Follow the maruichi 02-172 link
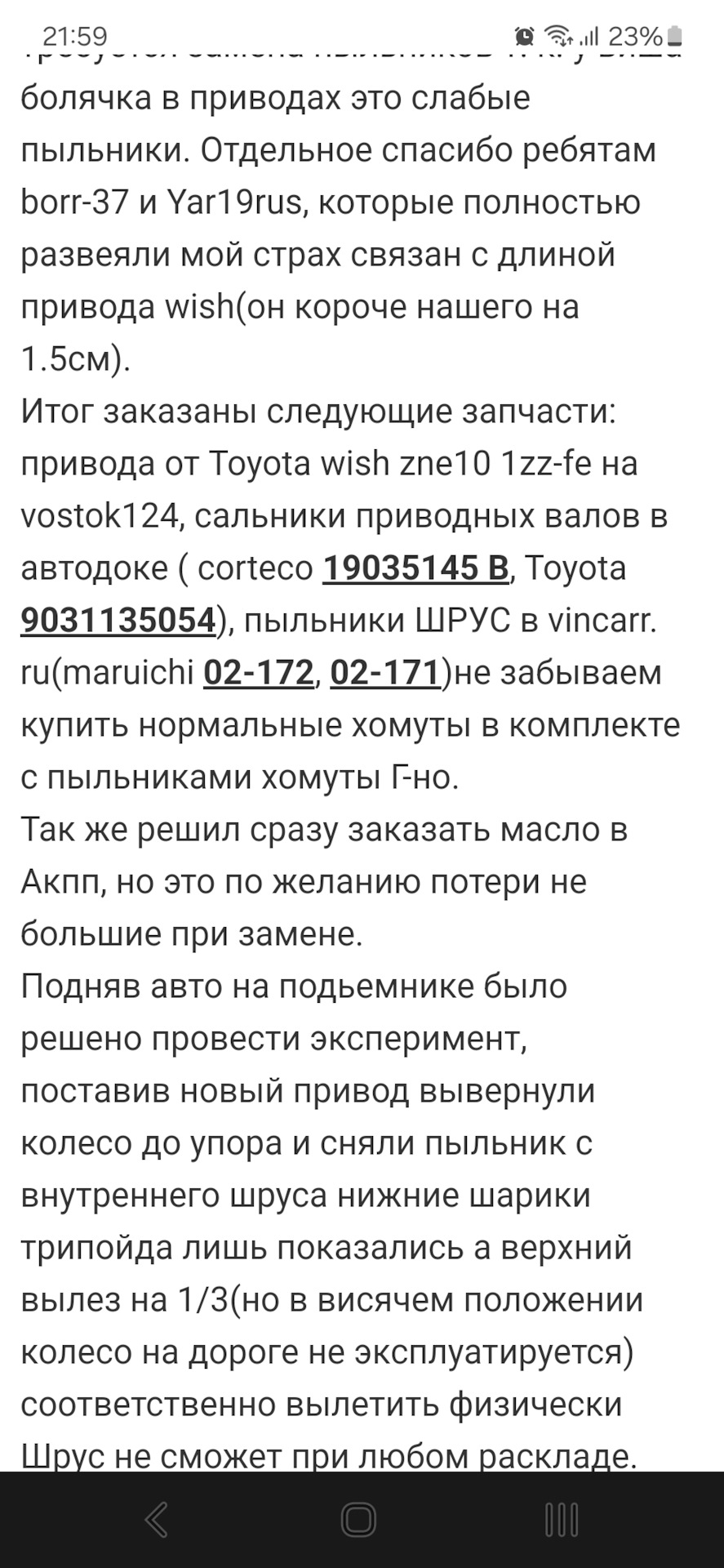724x1568 pixels. pyautogui.click(x=258, y=673)
